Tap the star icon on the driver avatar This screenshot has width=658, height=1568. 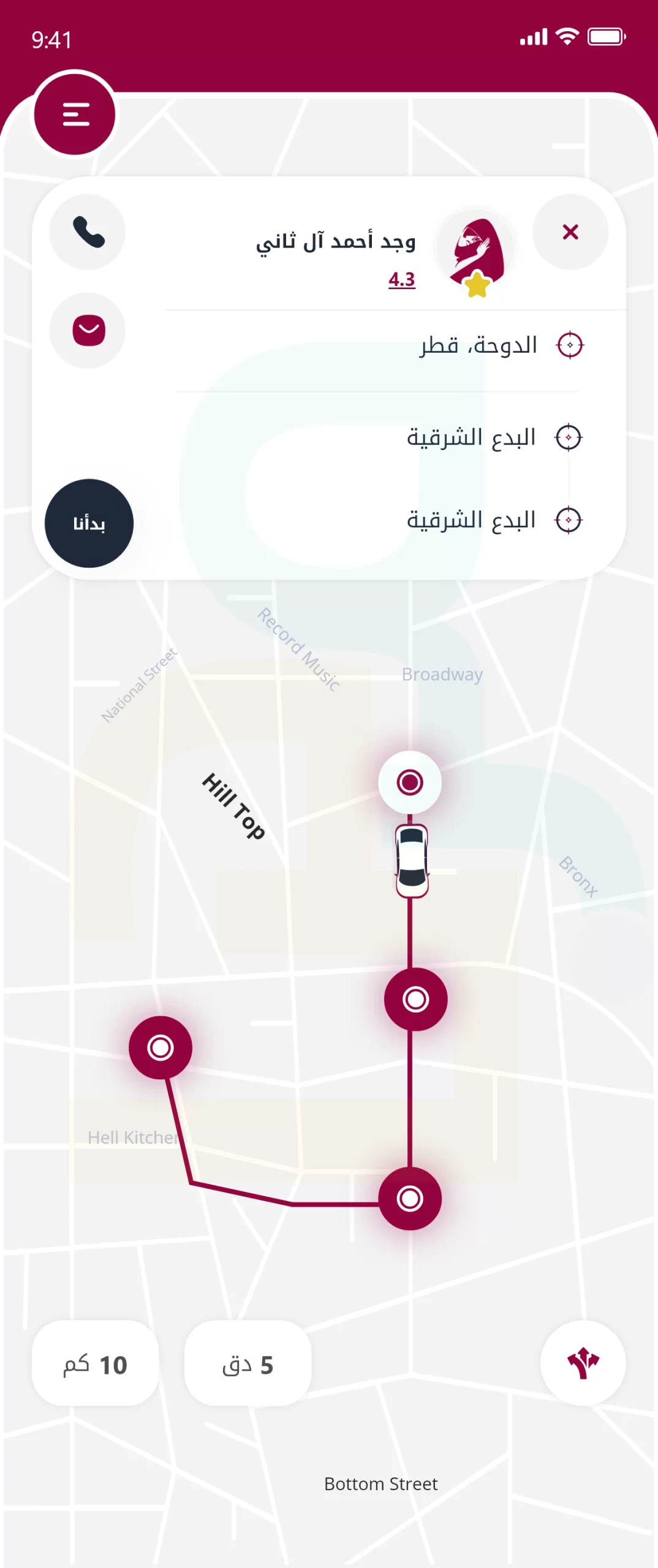477,285
